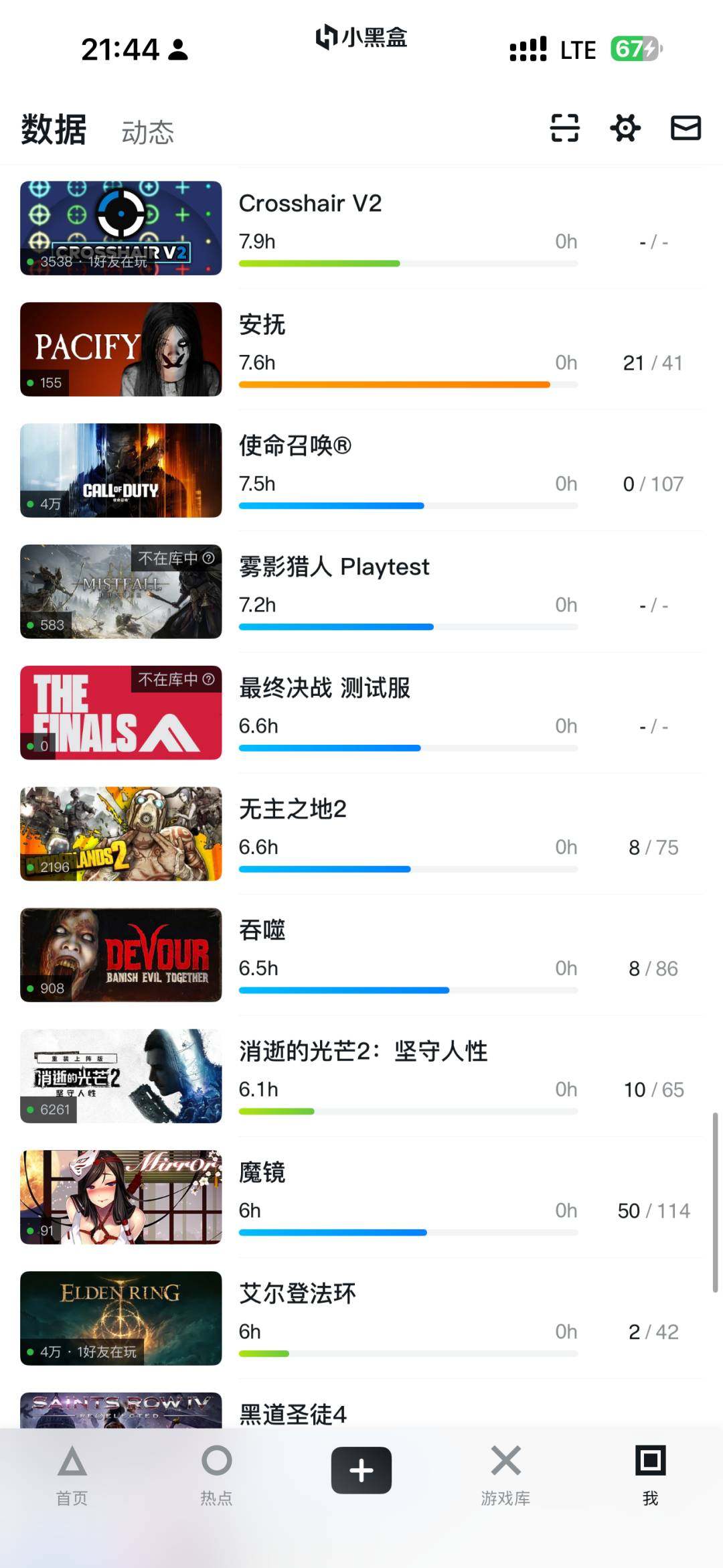Select the 数据 tab

[x=52, y=131]
